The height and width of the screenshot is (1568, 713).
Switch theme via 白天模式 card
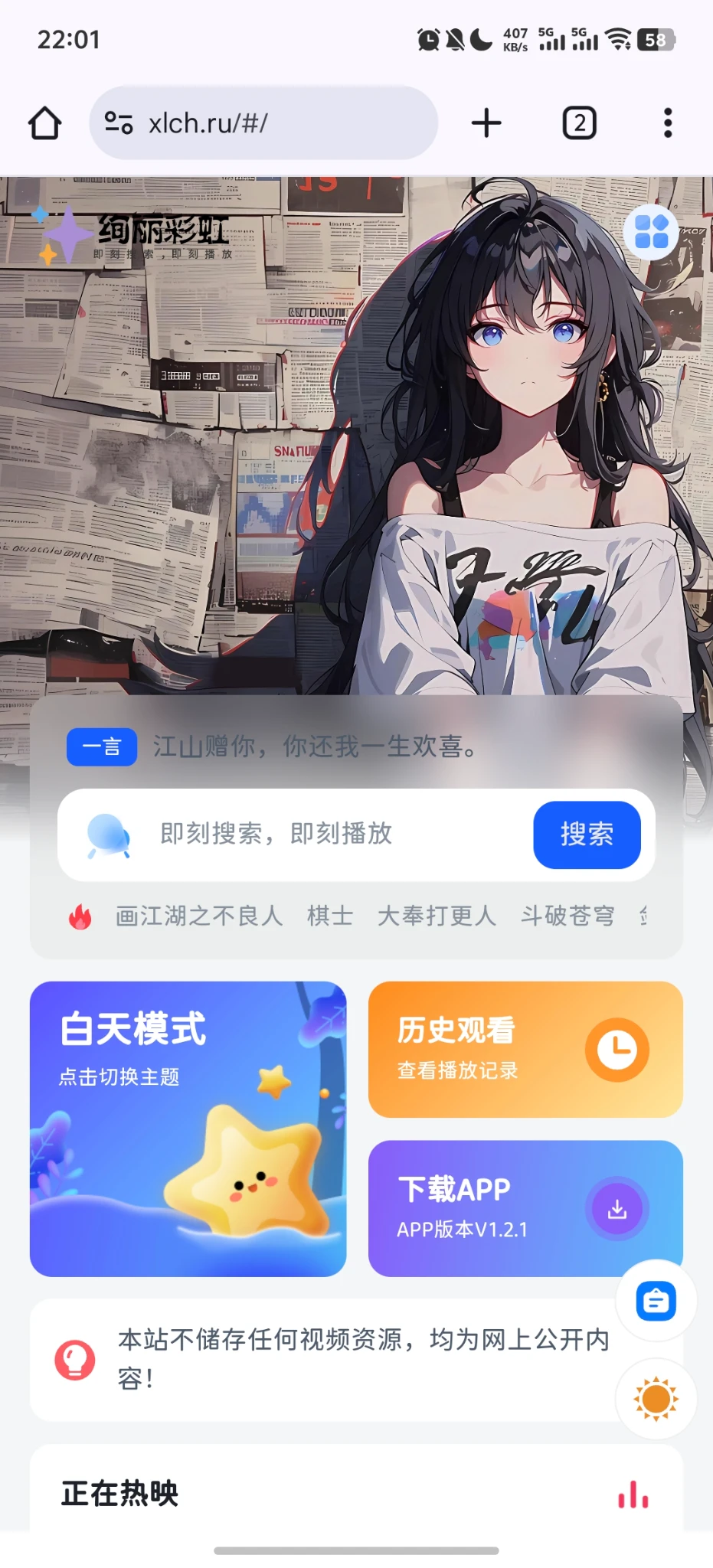188,1129
